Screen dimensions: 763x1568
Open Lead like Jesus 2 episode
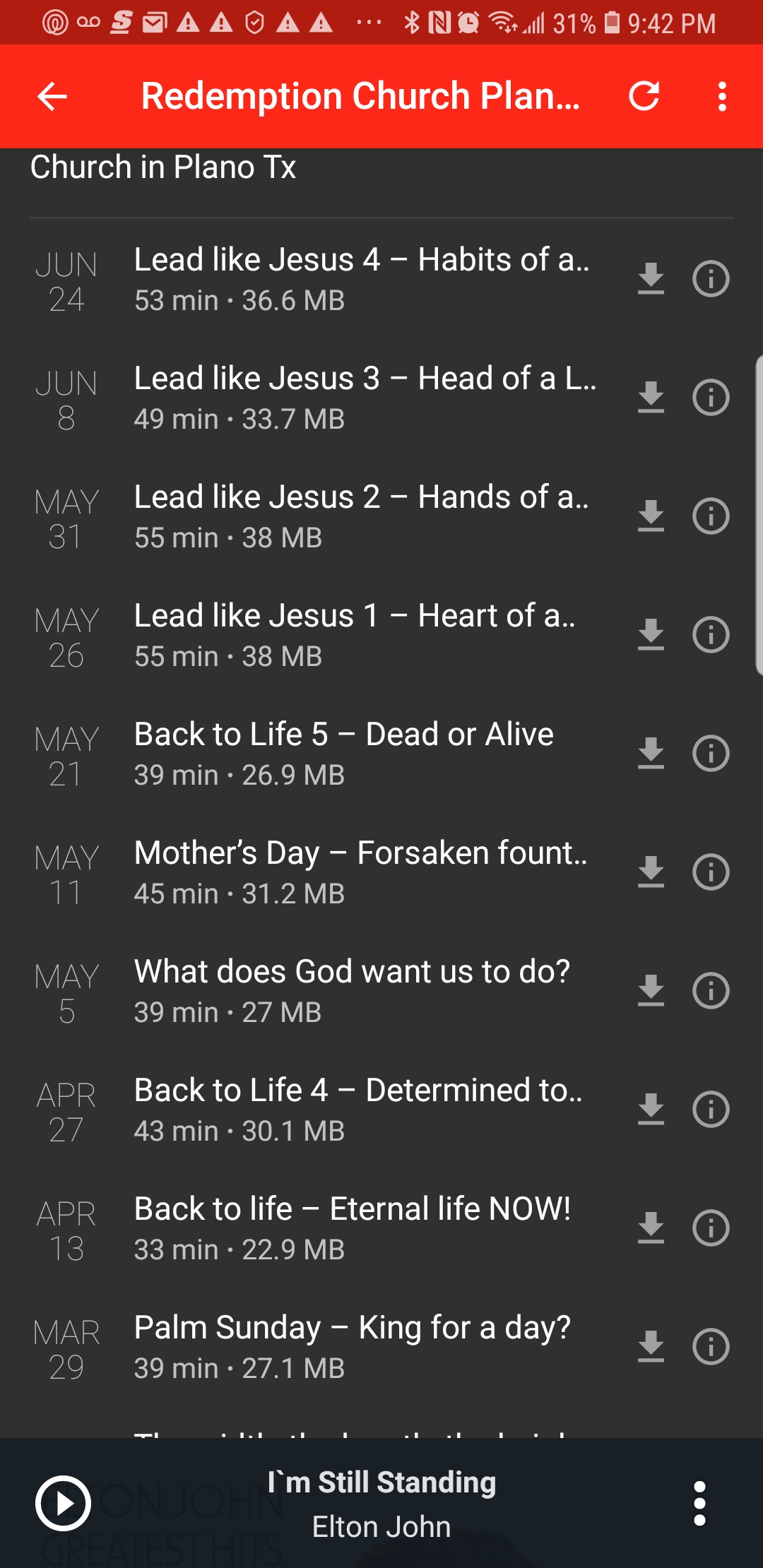coord(360,516)
